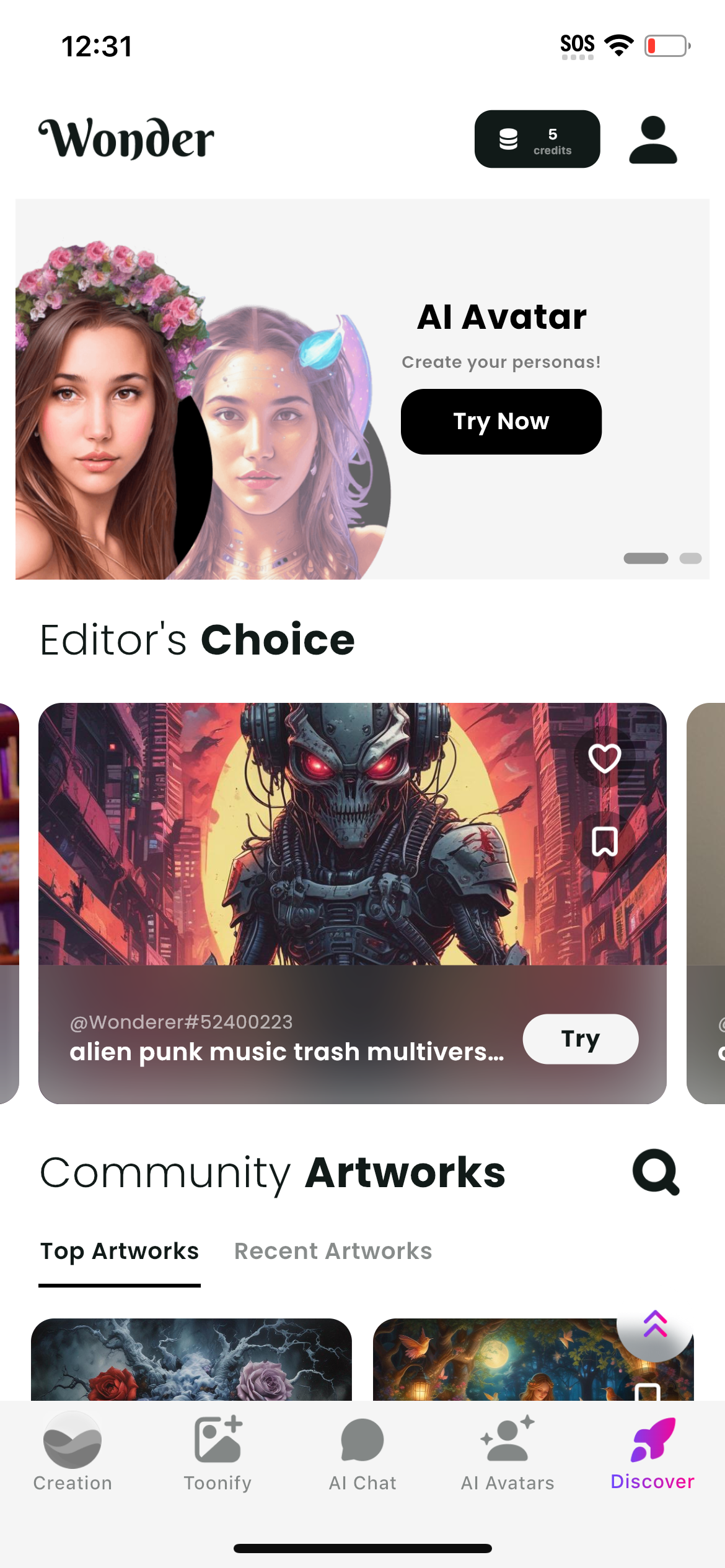Select the Top Artworks tab

(x=120, y=1252)
